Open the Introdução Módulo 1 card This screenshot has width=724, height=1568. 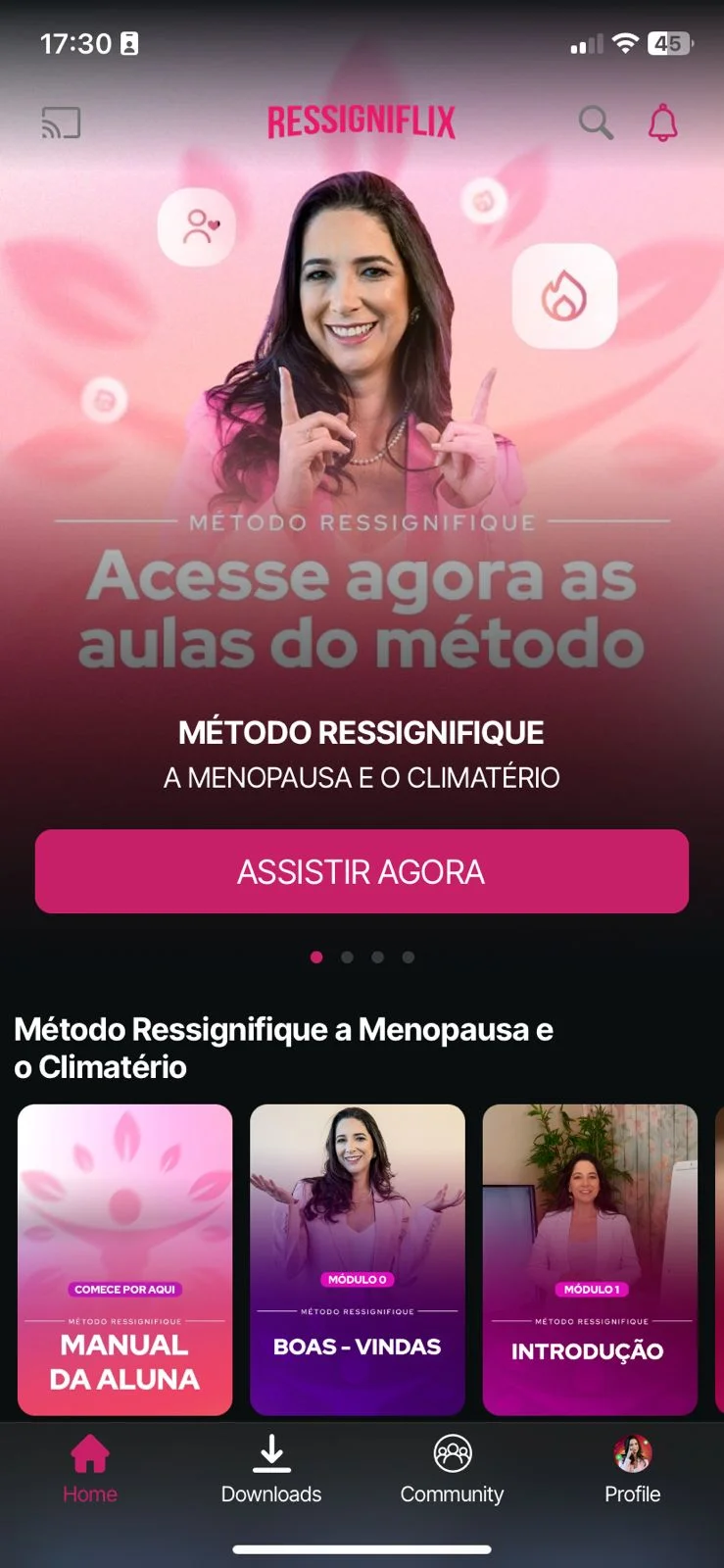(x=590, y=1259)
